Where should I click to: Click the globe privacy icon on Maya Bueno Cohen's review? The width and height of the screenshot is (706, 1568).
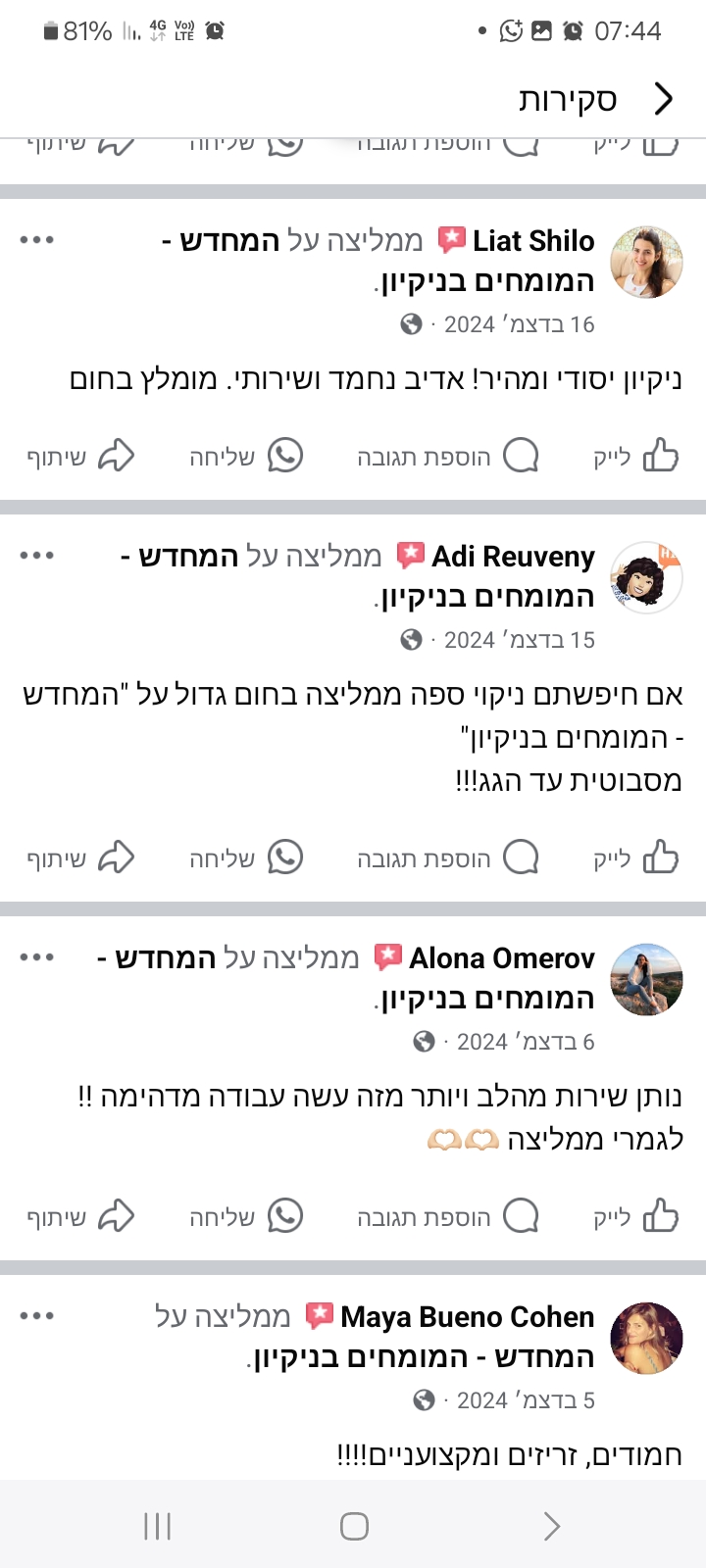coord(424,1399)
